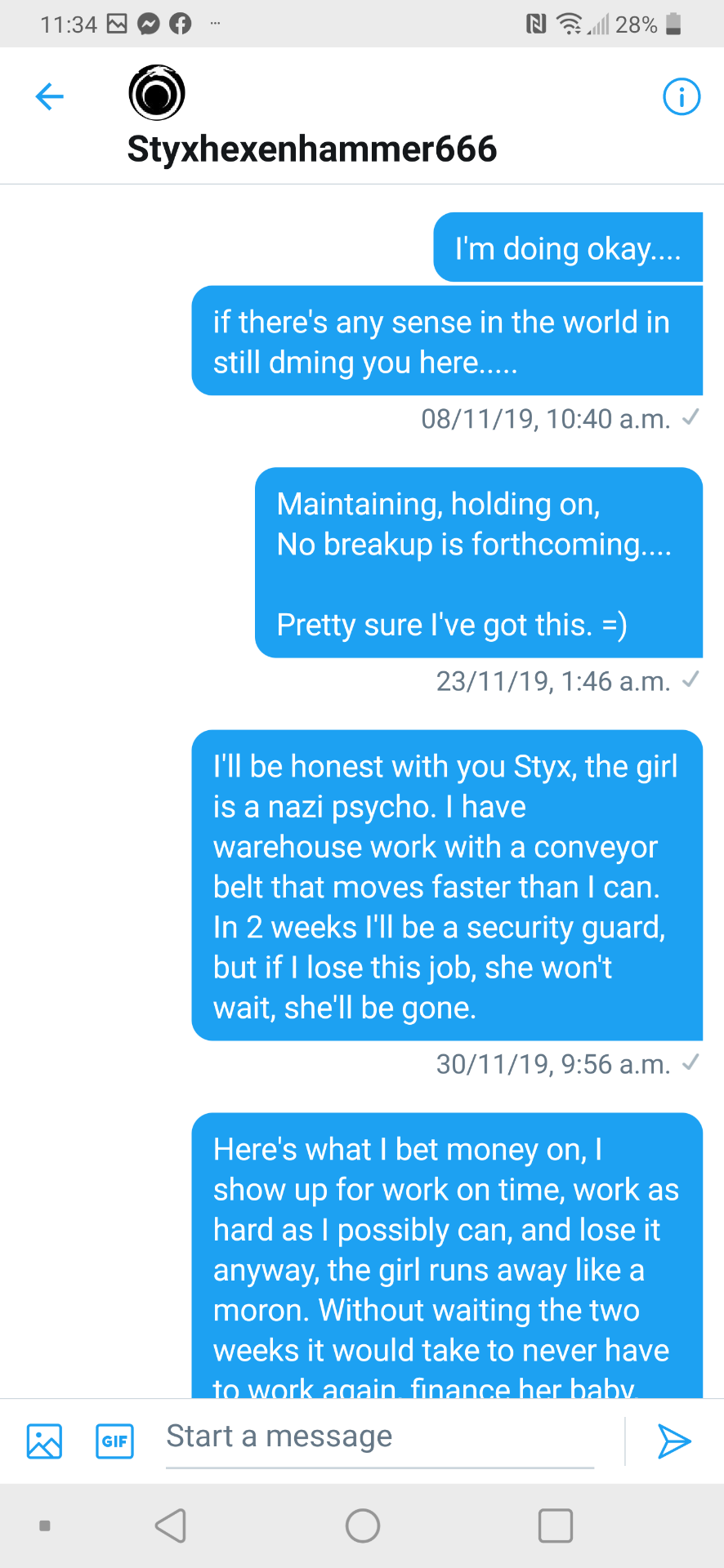
Task: Open conversation info
Action: [x=681, y=96]
